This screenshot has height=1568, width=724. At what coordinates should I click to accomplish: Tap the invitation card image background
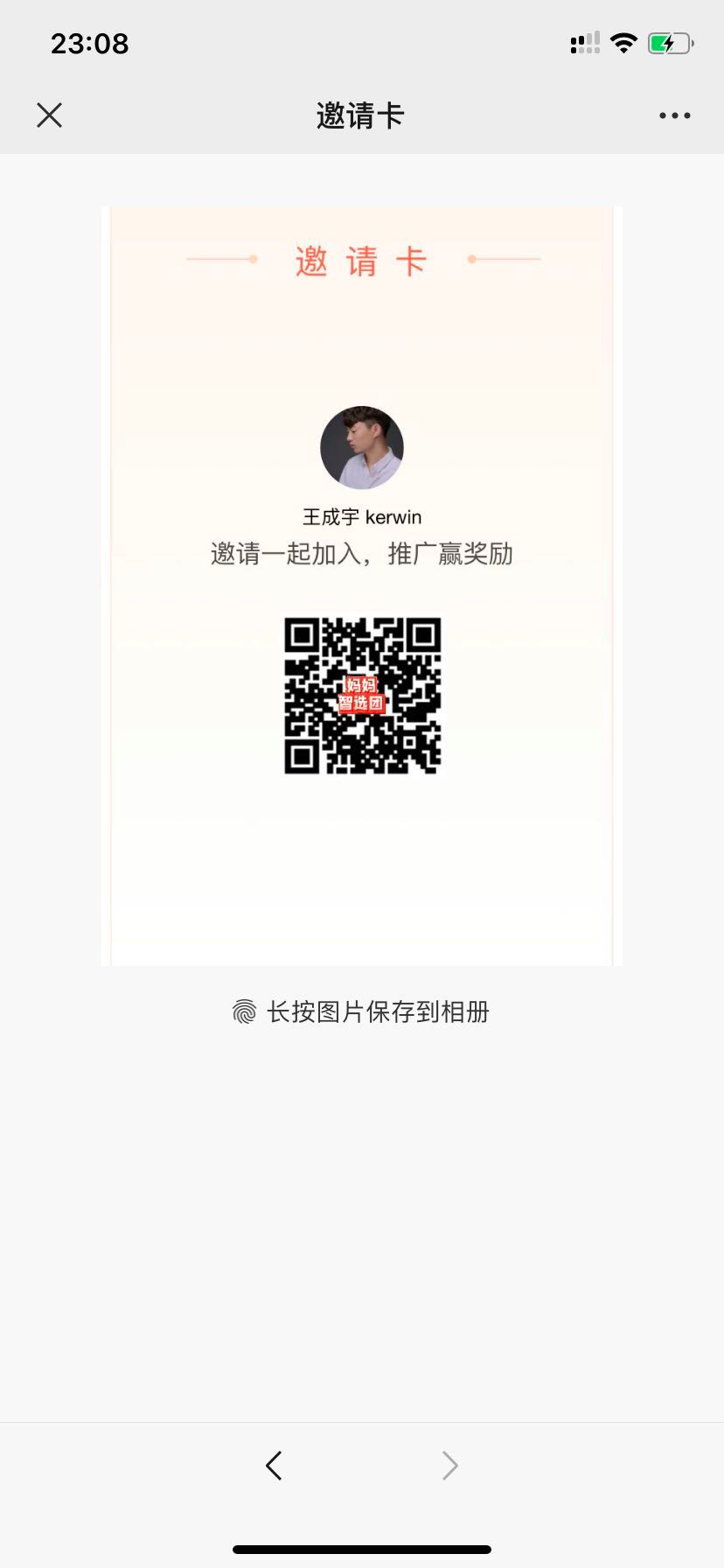pos(362,875)
